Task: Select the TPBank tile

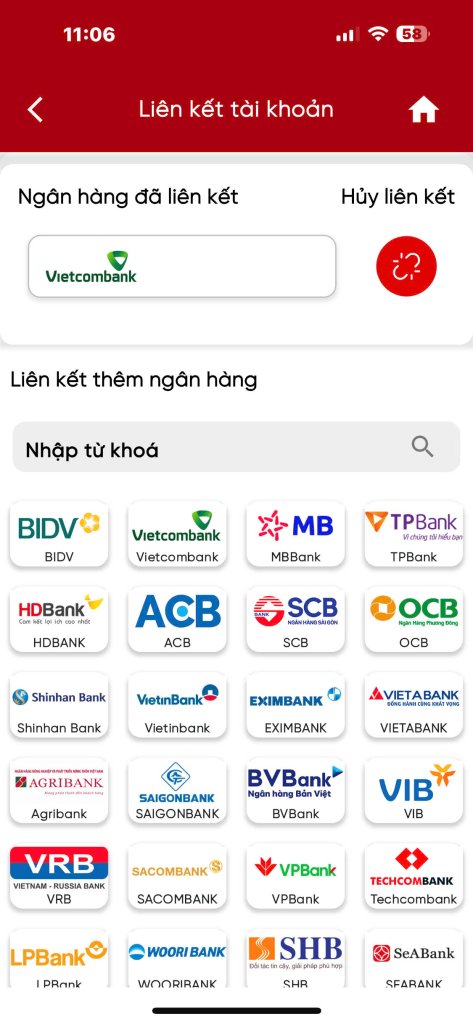Action: [414, 534]
